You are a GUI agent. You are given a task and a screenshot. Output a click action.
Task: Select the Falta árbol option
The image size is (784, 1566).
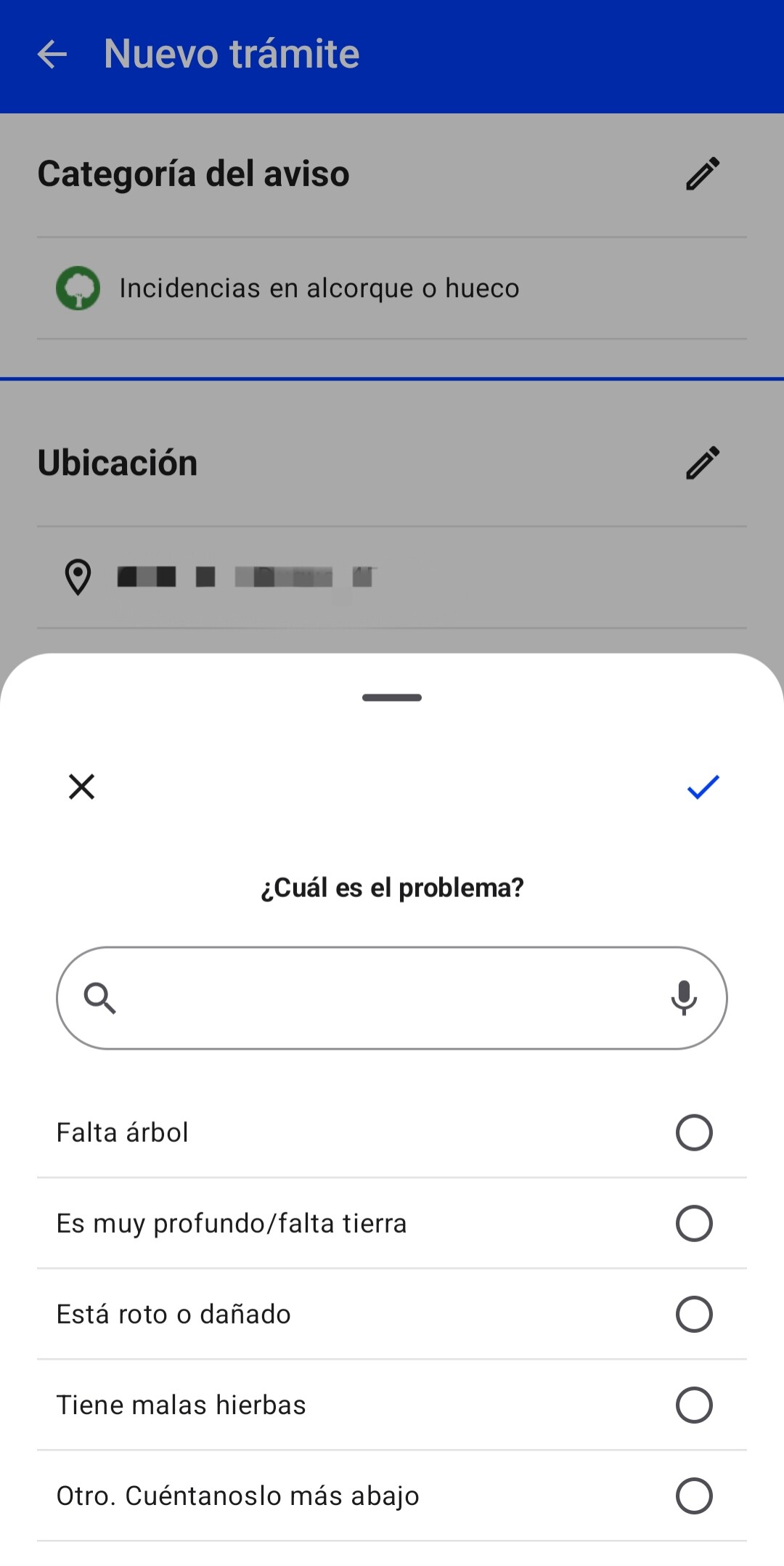694,1132
